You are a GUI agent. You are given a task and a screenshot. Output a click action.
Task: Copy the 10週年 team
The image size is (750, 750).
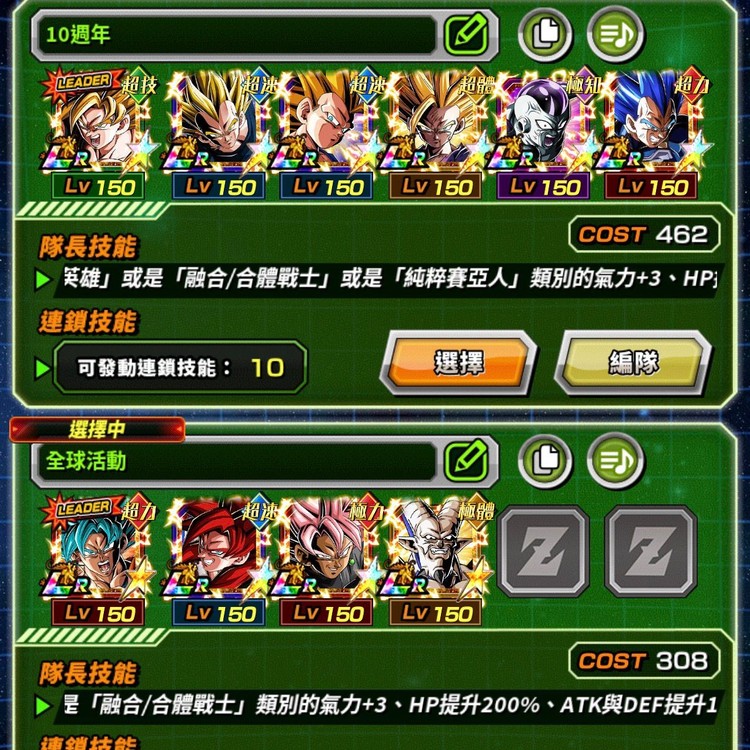pyautogui.click(x=545, y=35)
